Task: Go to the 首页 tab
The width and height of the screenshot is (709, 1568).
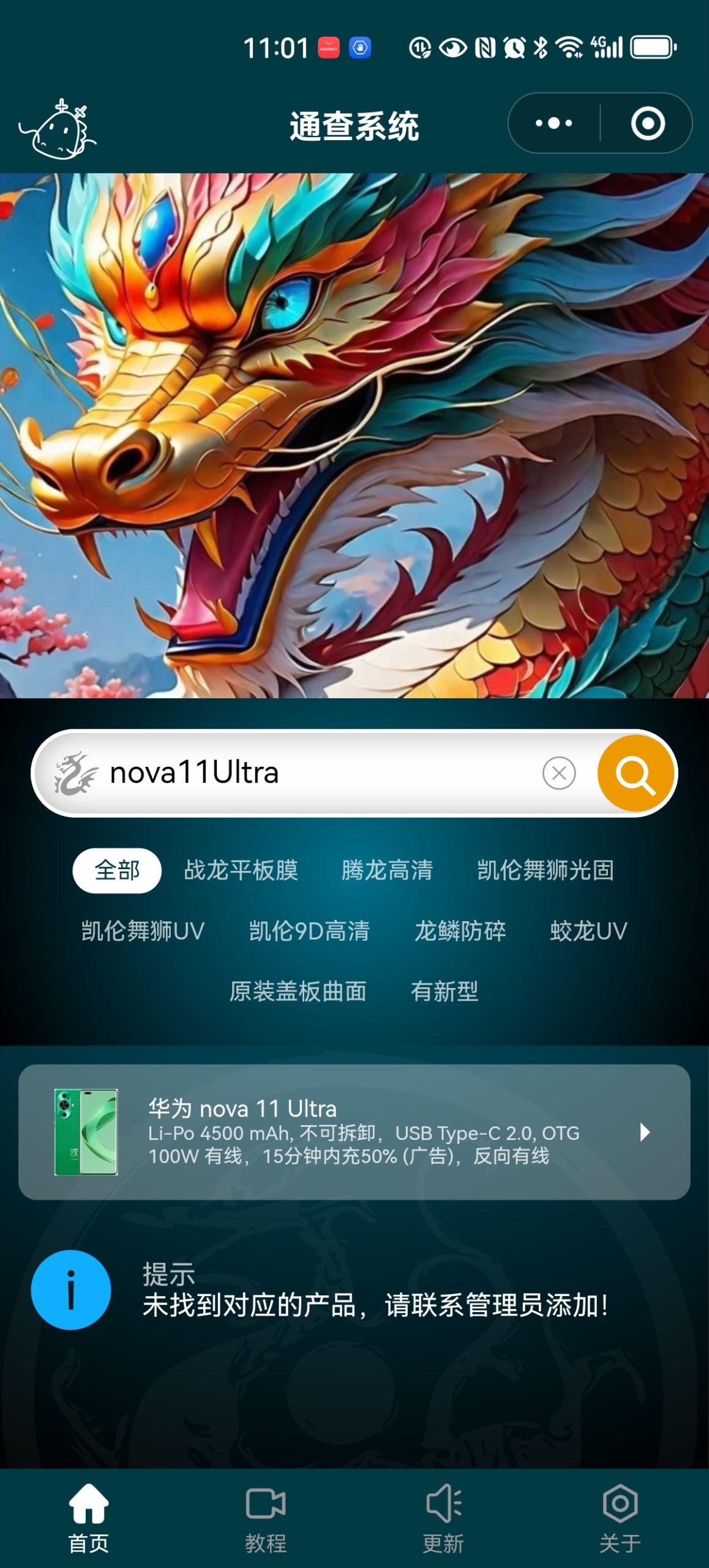Action: pos(89,1518)
